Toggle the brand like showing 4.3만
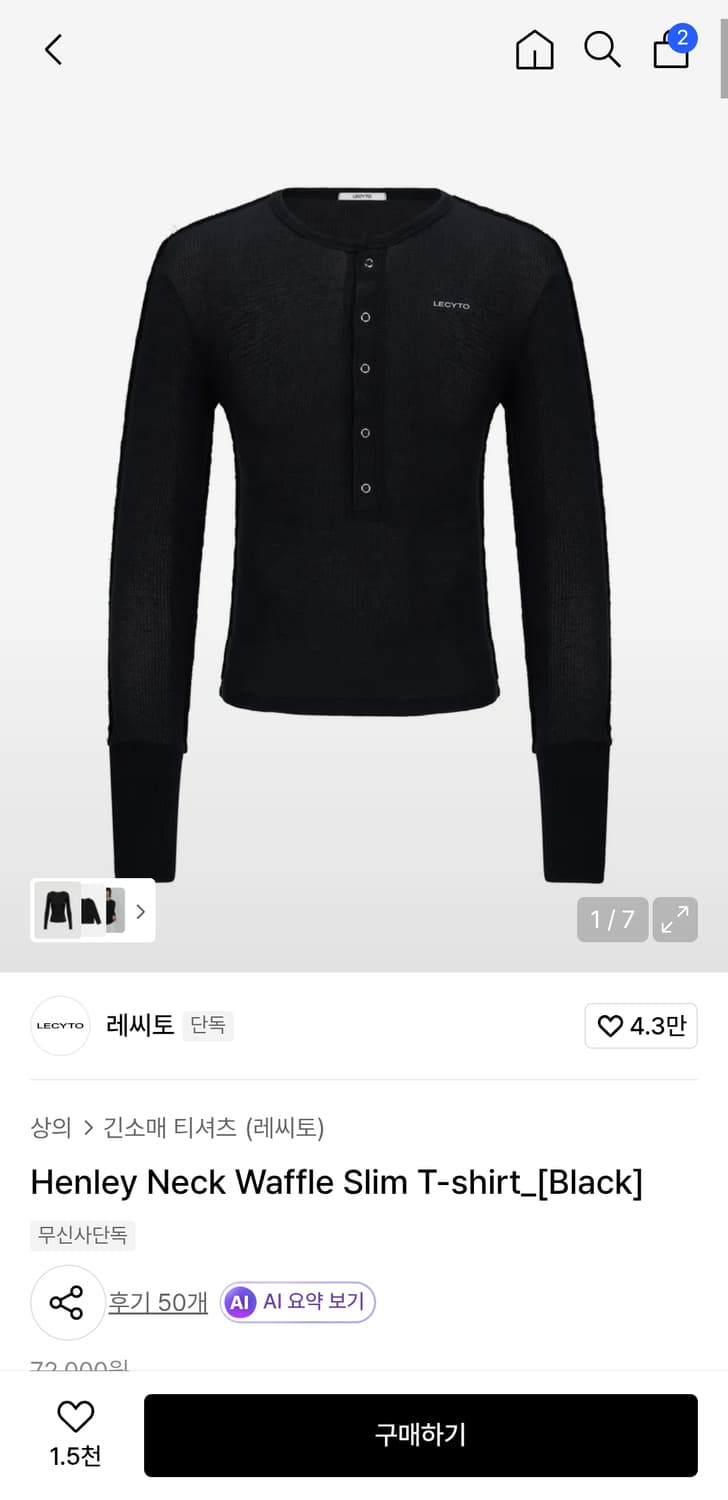This screenshot has width=728, height=1500. [640, 1025]
